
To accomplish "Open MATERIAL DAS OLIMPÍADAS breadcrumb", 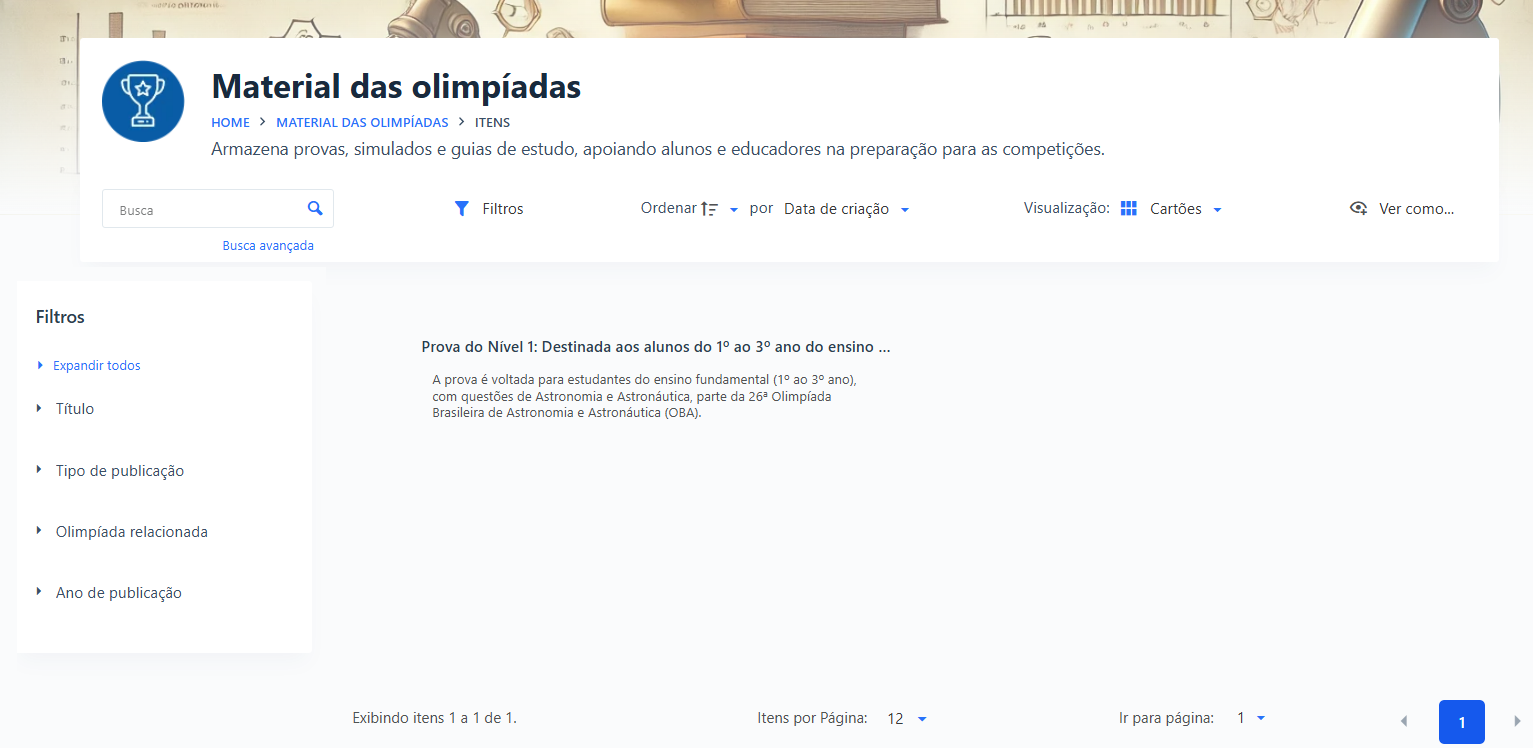I will pyautogui.click(x=362, y=123).
